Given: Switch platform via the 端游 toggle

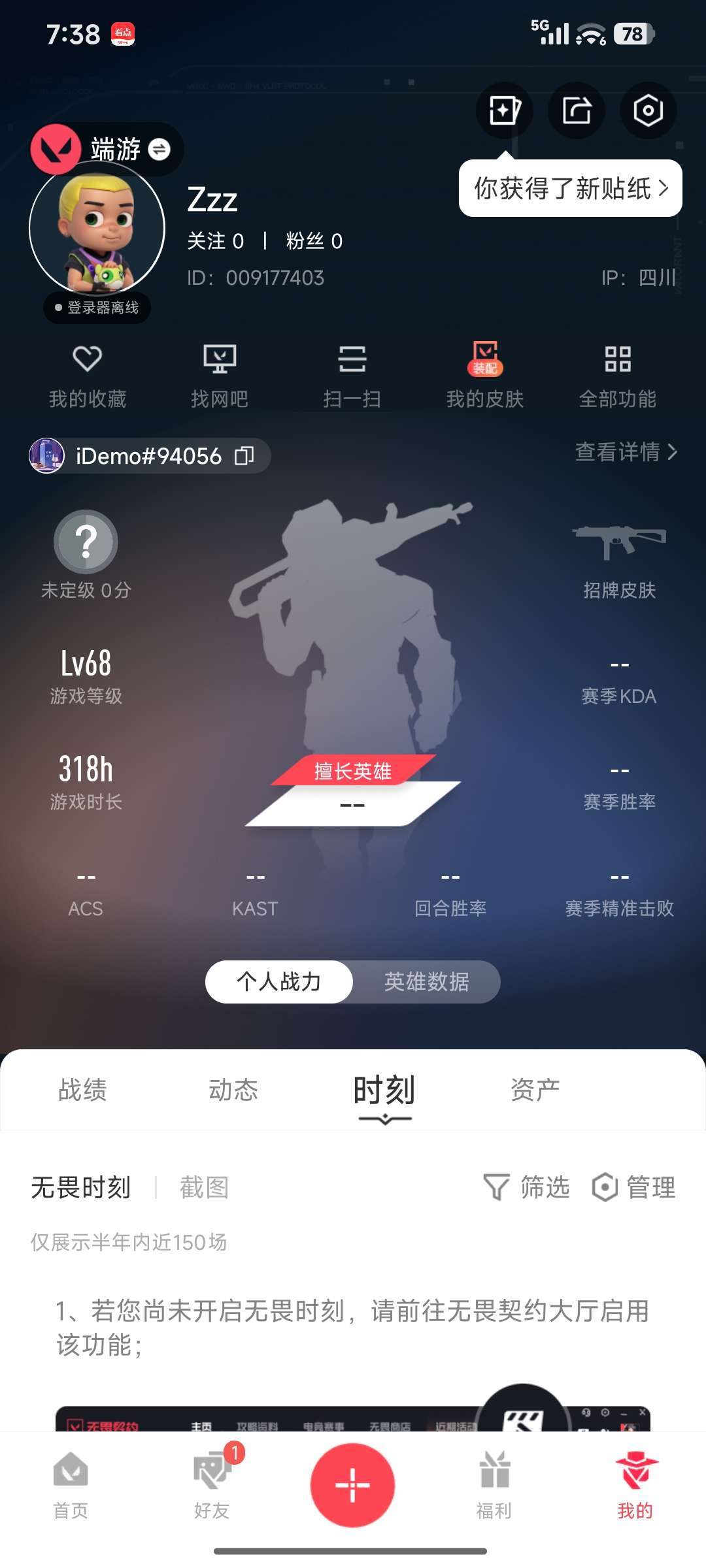Looking at the screenshot, I should click(158, 150).
